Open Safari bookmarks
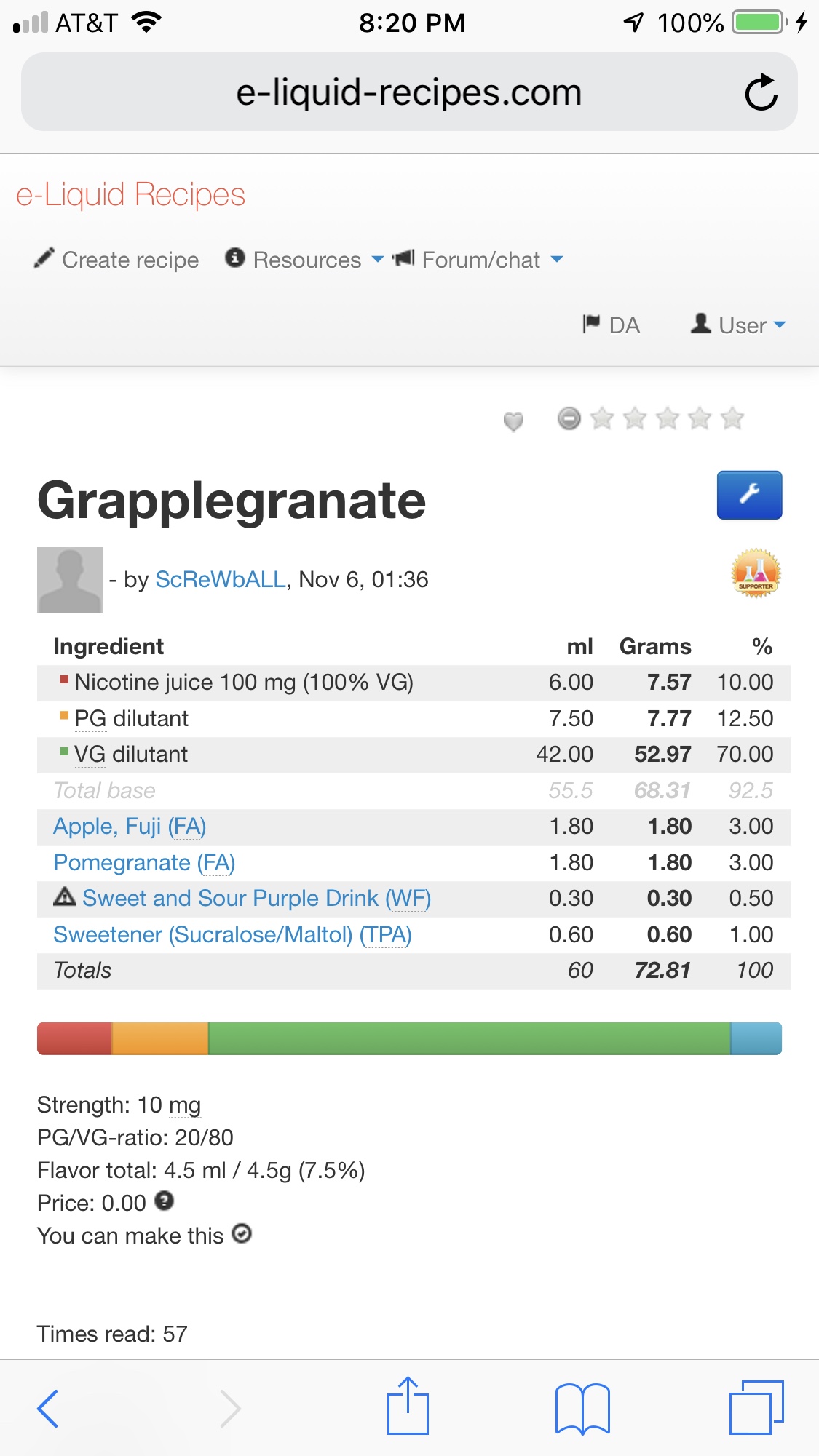This screenshot has height=1456, width=819. click(x=582, y=1408)
